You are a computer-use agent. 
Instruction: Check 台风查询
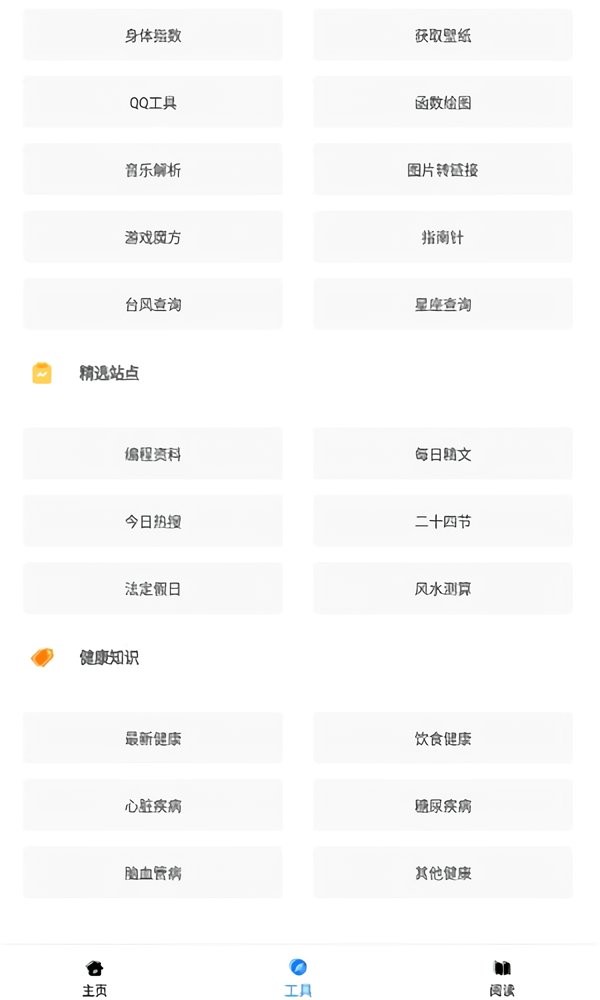tap(153, 304)
